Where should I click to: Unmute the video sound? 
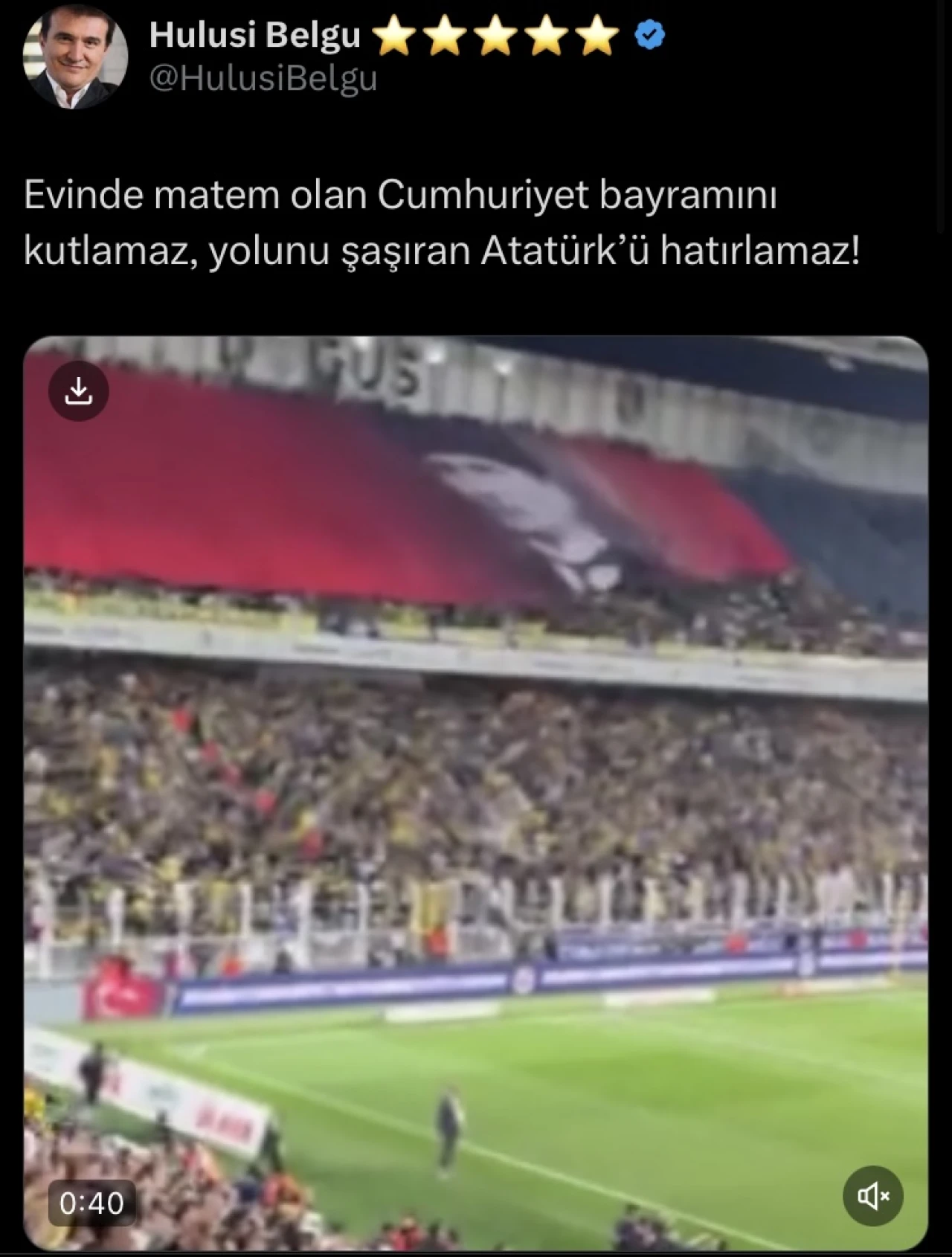tap(872, 1196)
